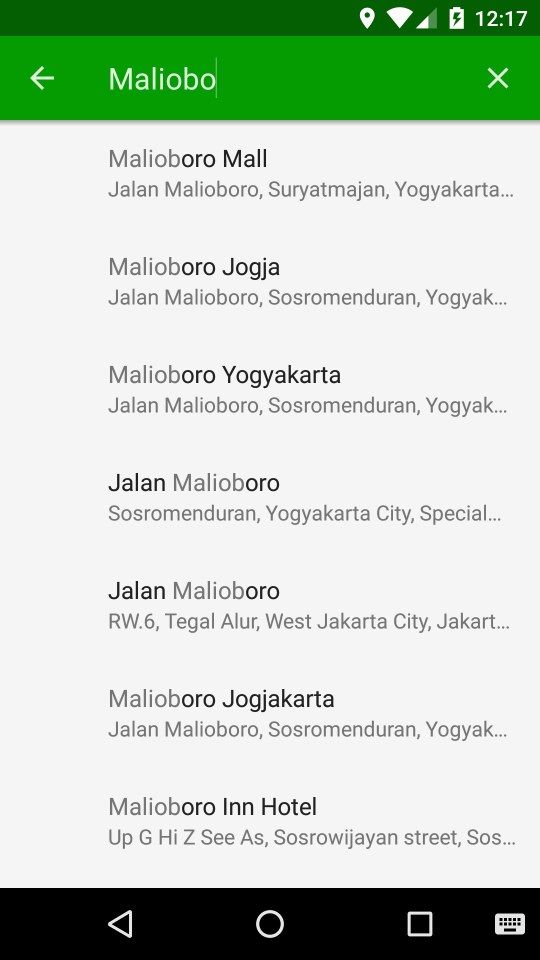Viewport: 540px width, 960px height.
Task: Tap the Maliobo search field
Action: pyautogui.click(x=282, y=79)
